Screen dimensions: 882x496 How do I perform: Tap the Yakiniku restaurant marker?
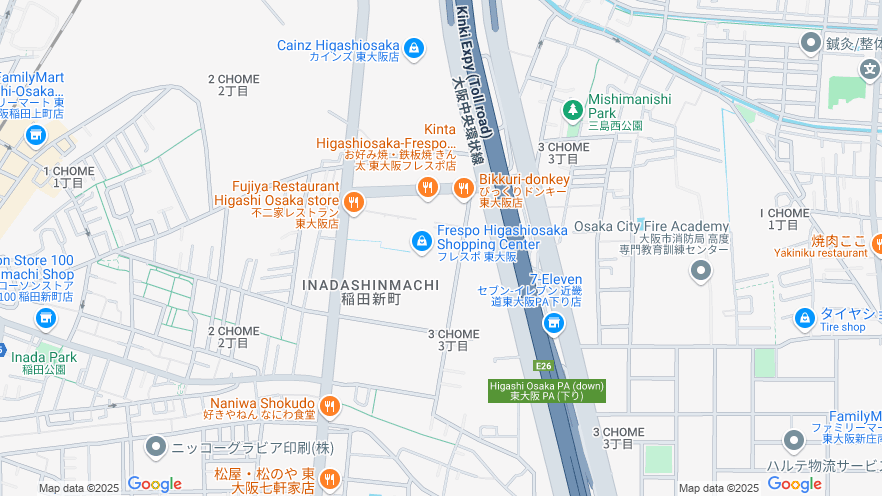(x=876, y=242)
